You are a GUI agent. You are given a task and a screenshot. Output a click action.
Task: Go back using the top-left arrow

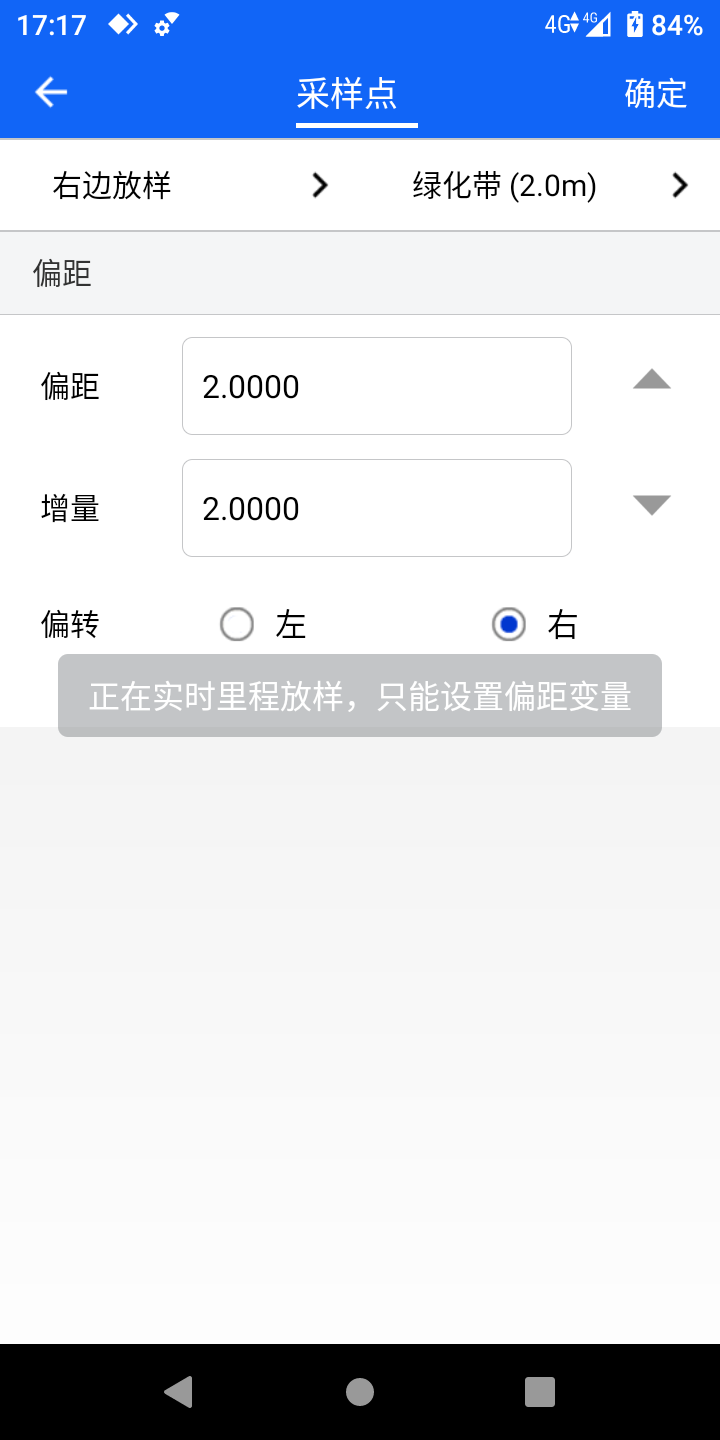[x=51, y=93]
